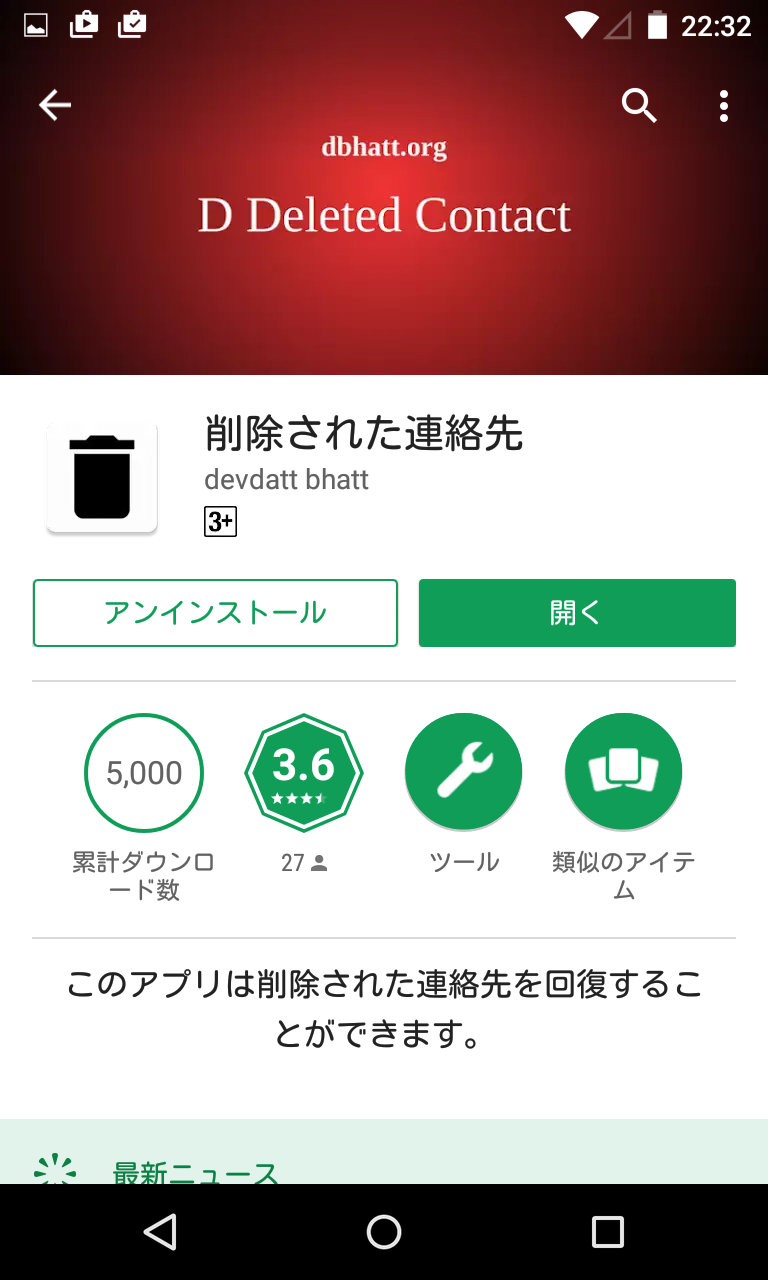This screenshot has width=768, height=1280.
Task: Select the 最新ニュース section header
Action: coord(194,1173)
